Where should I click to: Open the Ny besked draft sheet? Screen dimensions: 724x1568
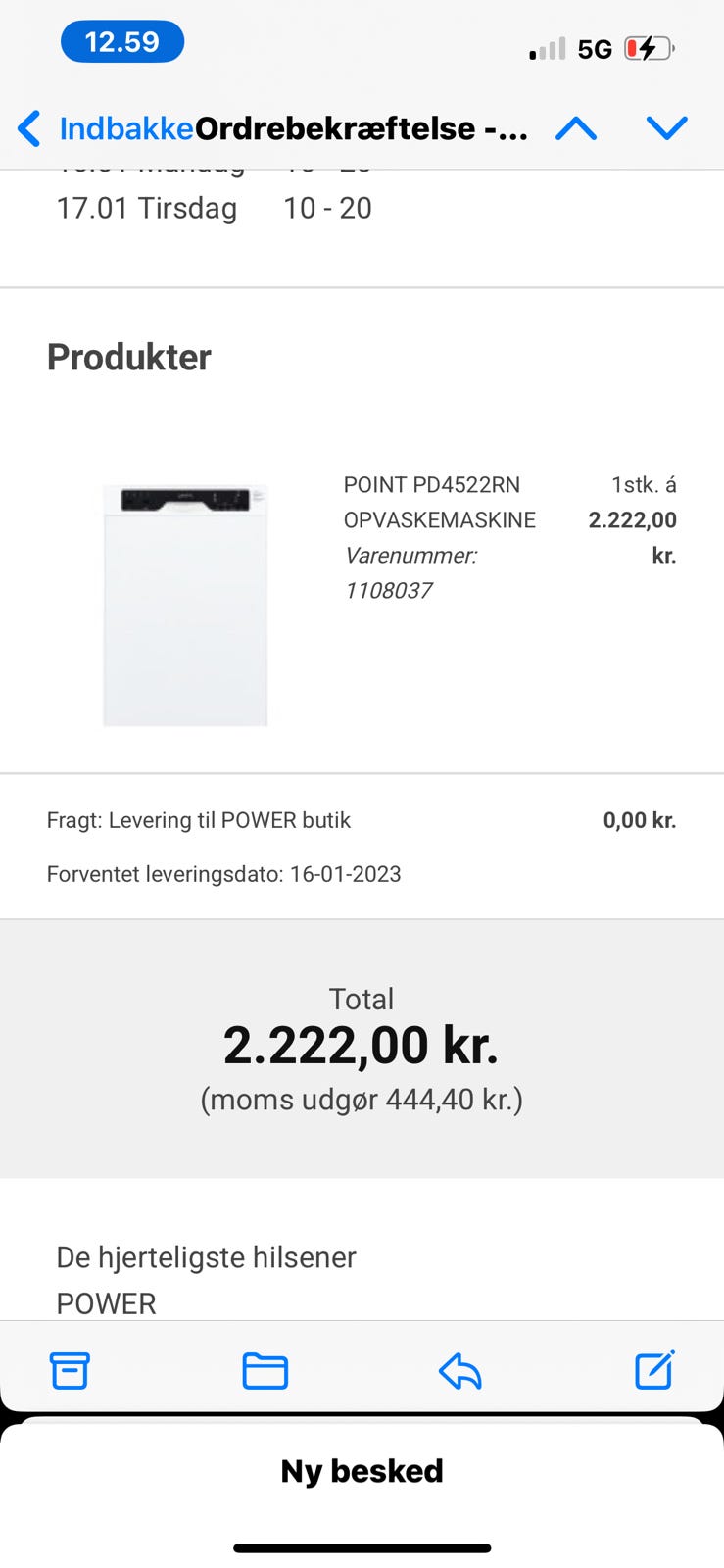point(362,1471)
